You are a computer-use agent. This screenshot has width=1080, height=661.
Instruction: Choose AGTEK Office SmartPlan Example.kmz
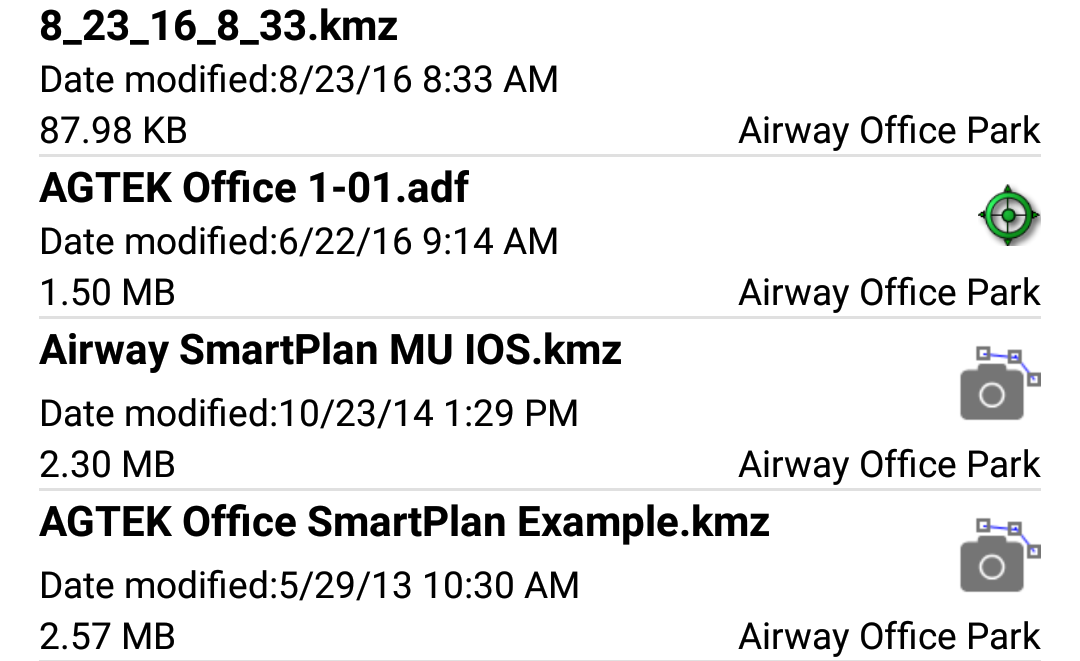pyautogui.click(x=404, y=522)
